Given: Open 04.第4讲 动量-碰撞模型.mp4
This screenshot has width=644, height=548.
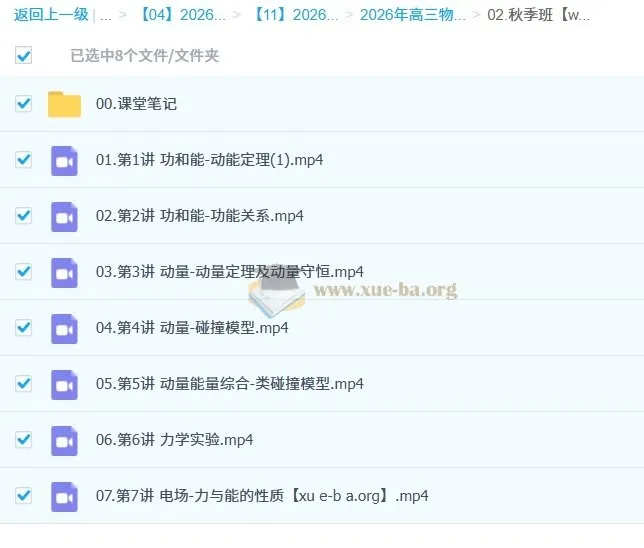Looking at the screenshot, I should [x=192, y=328].
